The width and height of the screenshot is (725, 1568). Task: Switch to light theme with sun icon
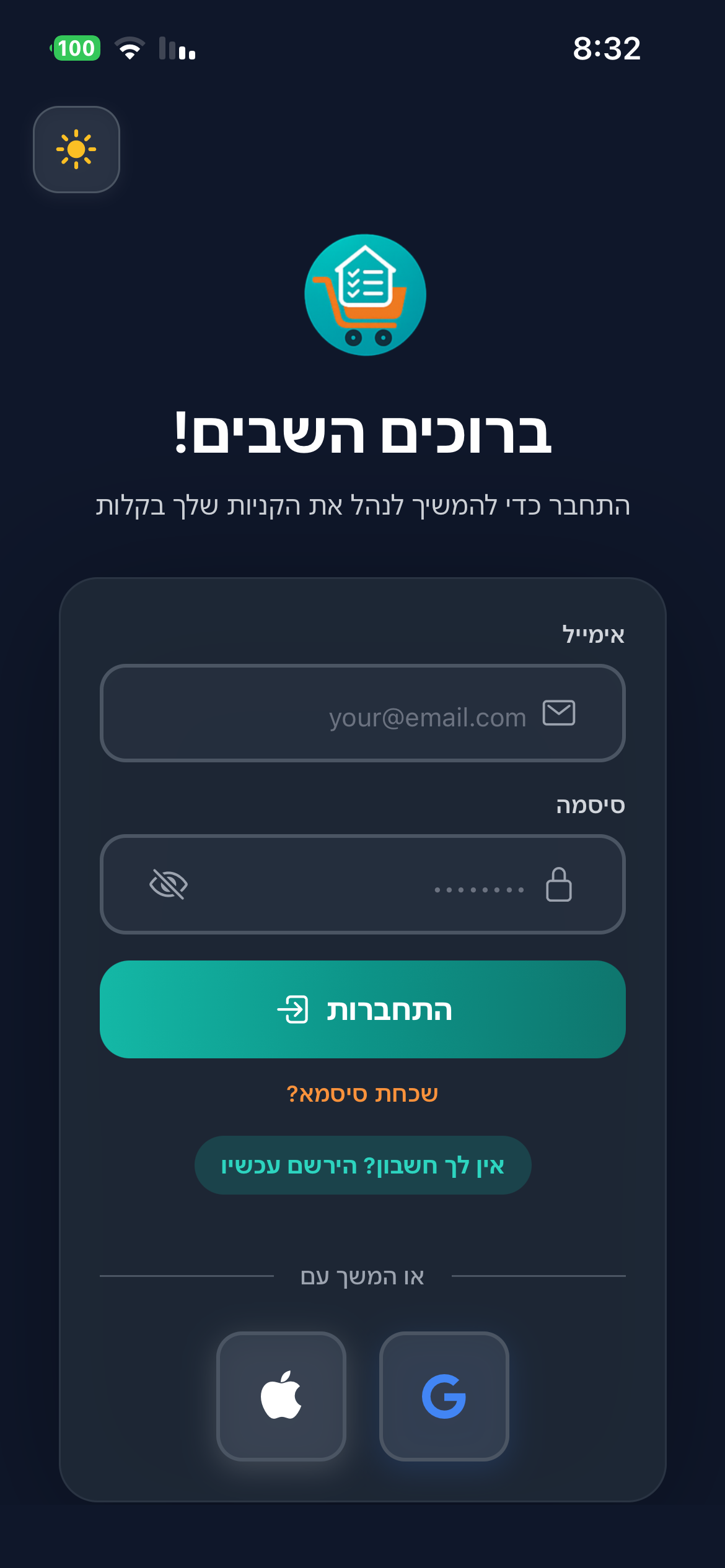76,149
